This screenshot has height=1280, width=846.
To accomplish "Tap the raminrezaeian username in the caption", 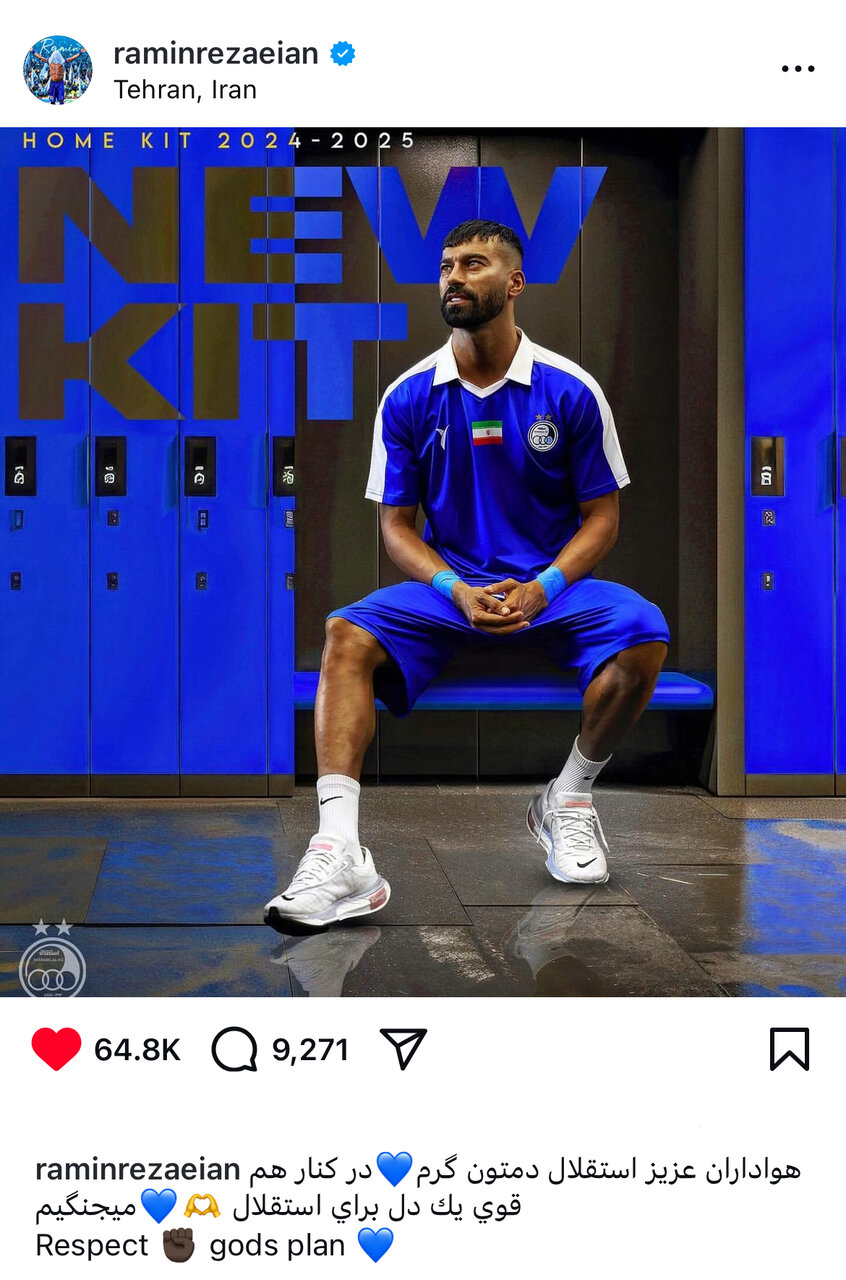I will [x=137, y=1169].
